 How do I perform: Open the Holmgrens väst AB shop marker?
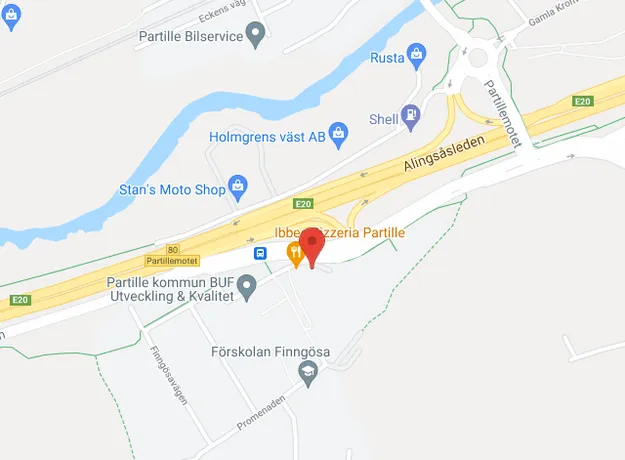coord(338,132)
